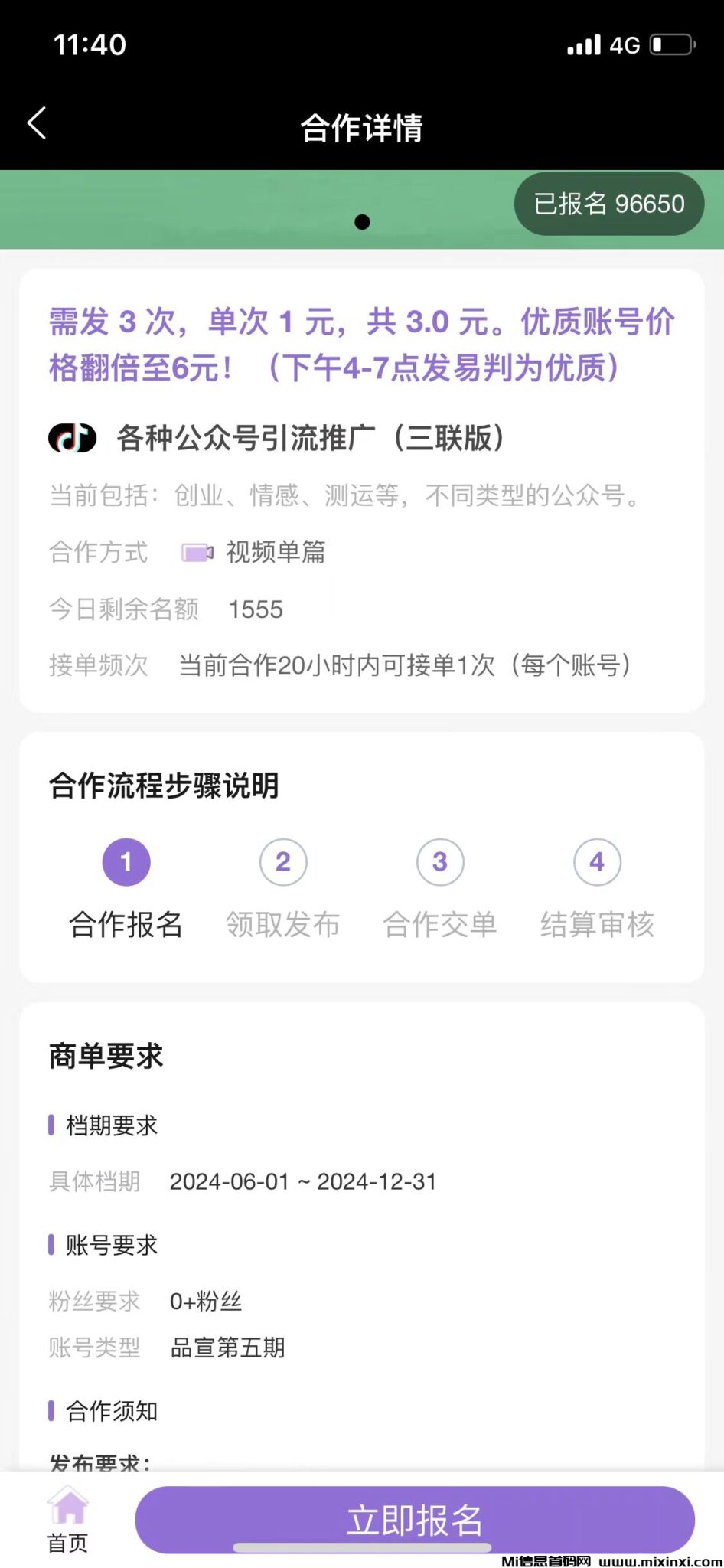Select step 3 circle 合作交单
Viewport: 724px width, 1568px height.
click(440, 861)
